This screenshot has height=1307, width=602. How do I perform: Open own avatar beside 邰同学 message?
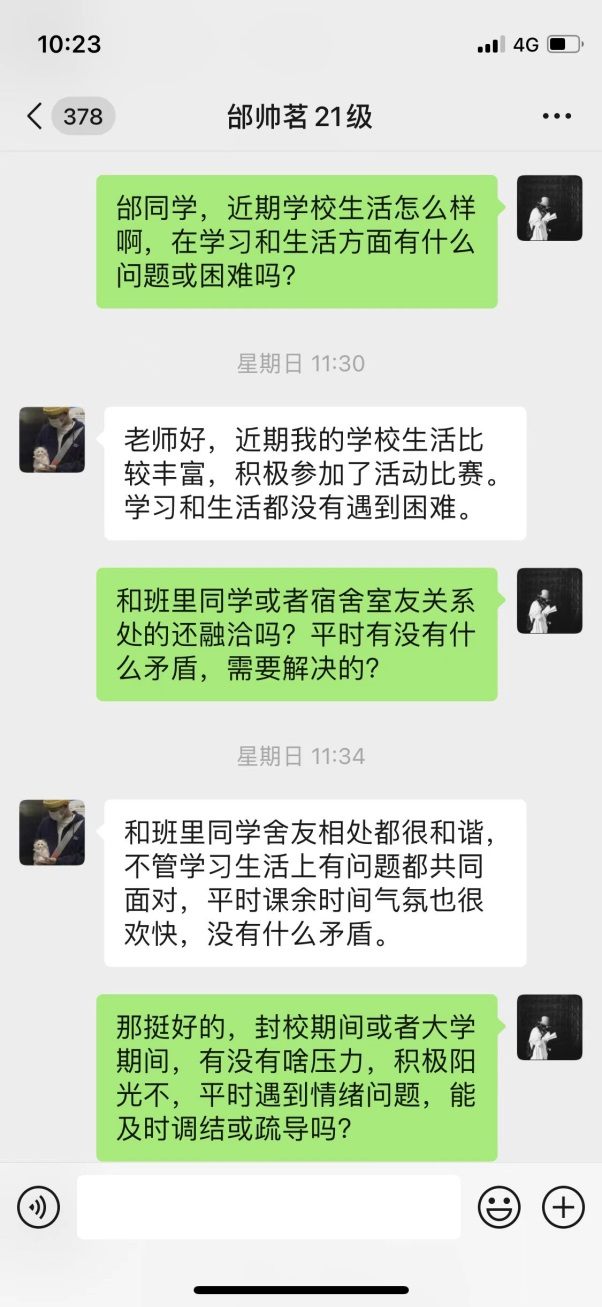tap(549, 208)
